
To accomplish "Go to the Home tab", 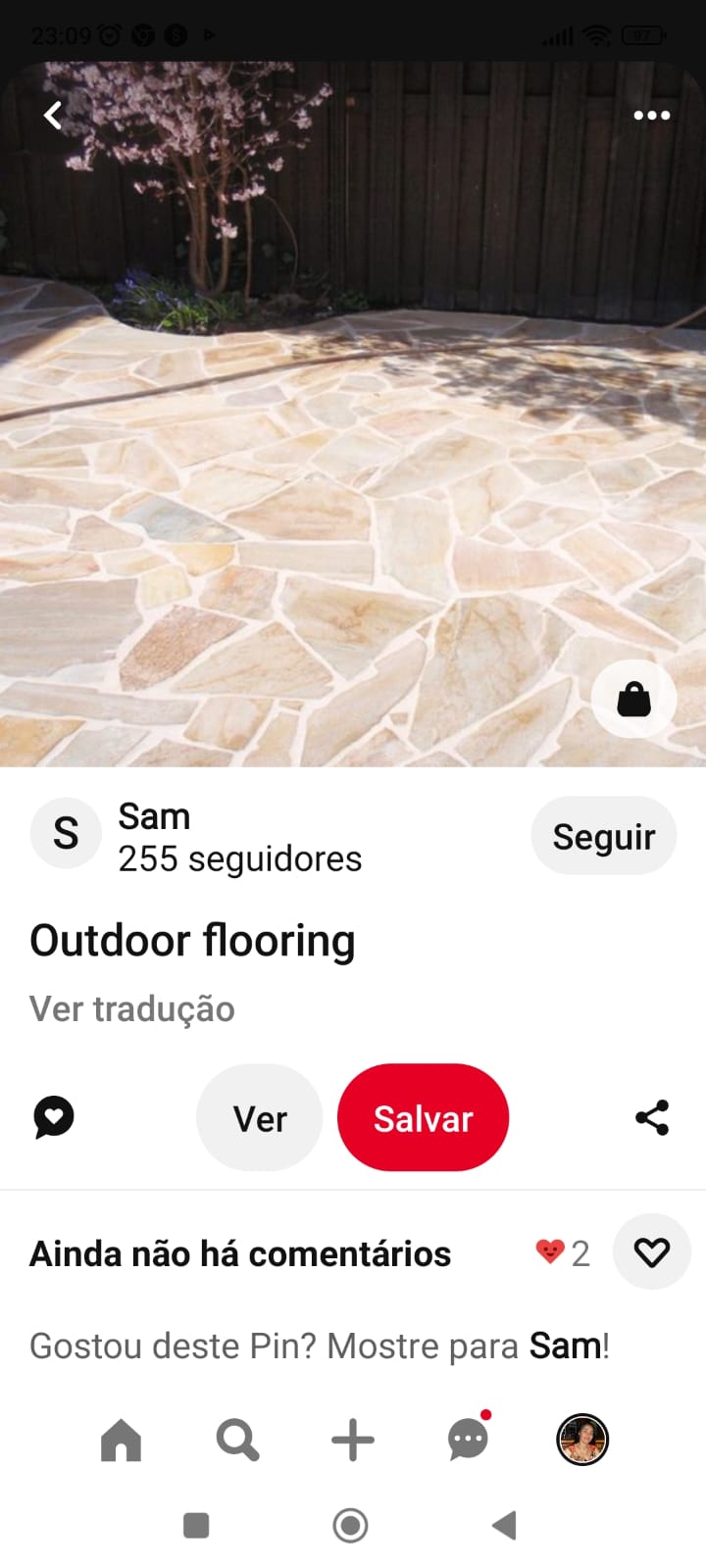I will click(122, 1441).
